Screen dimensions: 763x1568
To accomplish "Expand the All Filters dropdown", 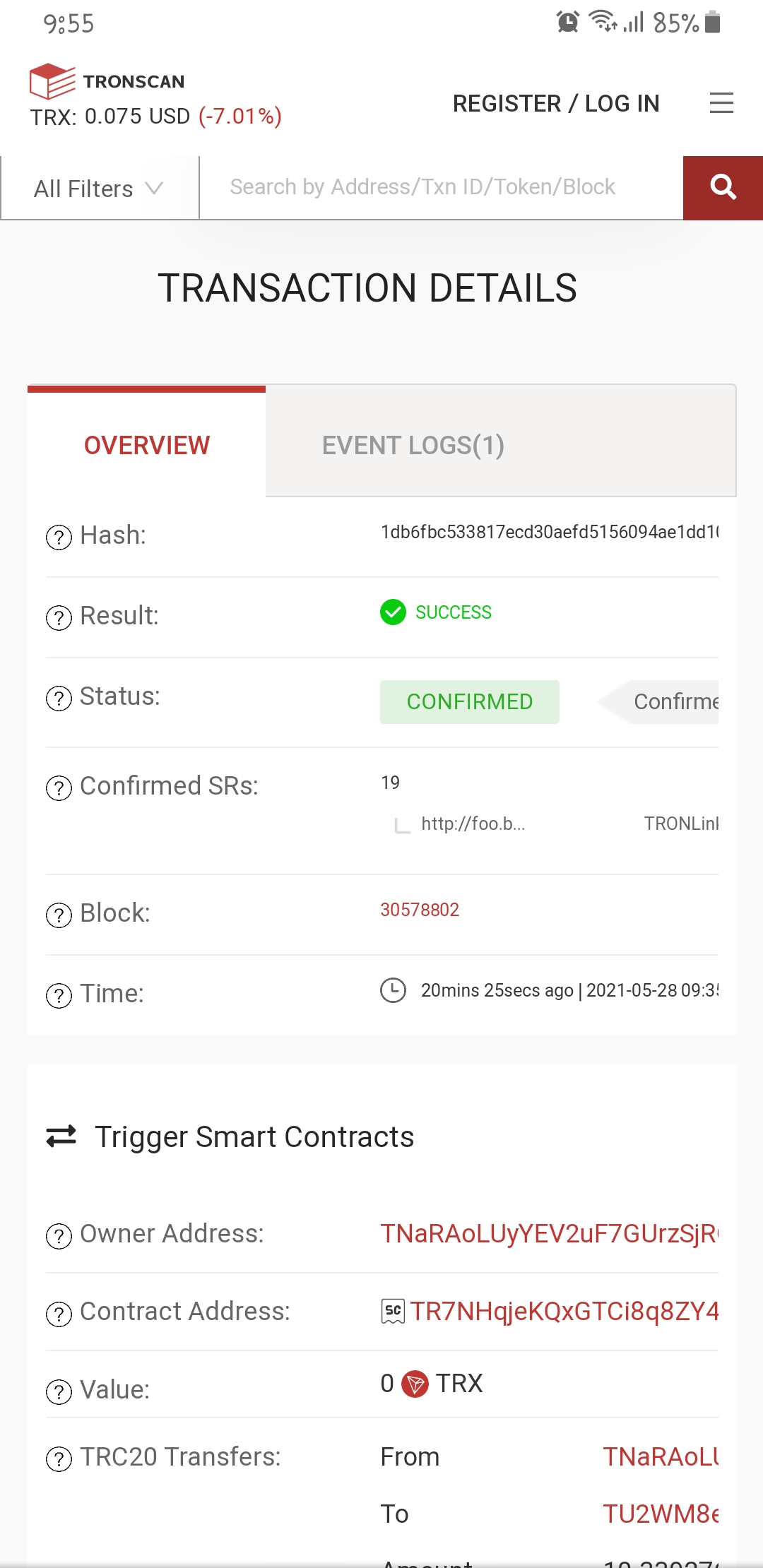I will click(x=99, y=189).
